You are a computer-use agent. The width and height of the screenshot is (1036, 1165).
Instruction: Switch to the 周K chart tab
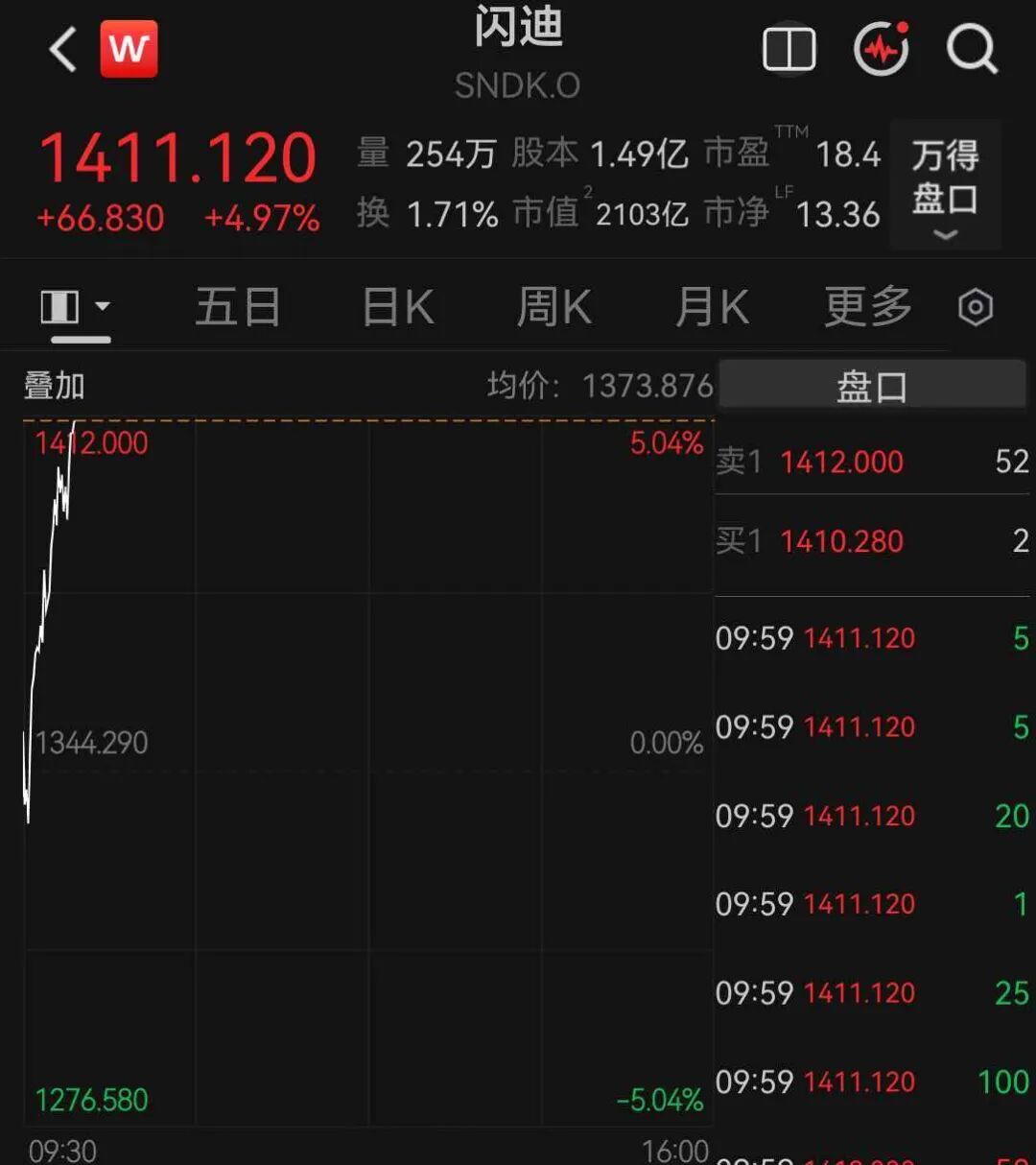pos(554,308)
